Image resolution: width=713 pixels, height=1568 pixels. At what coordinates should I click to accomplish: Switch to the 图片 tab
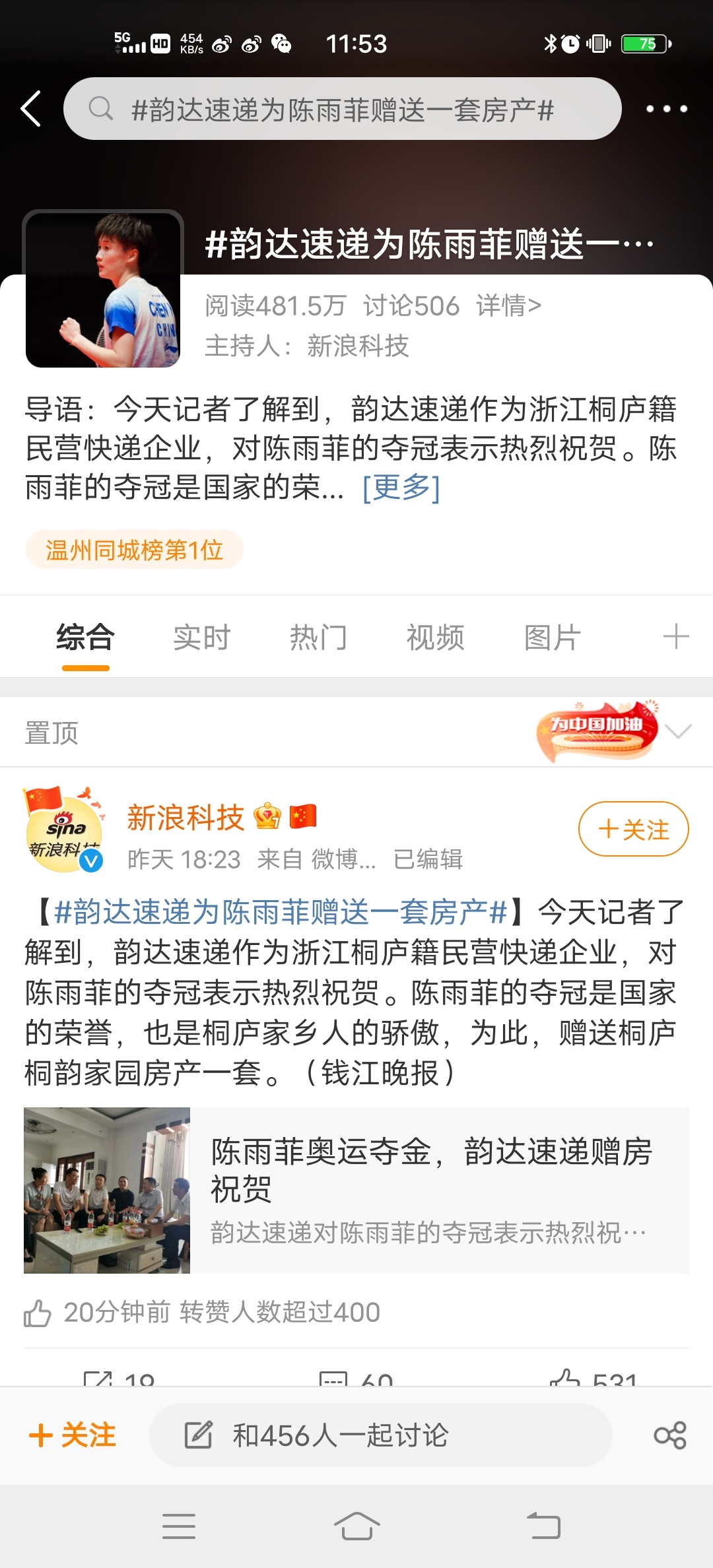click(552, 637)
